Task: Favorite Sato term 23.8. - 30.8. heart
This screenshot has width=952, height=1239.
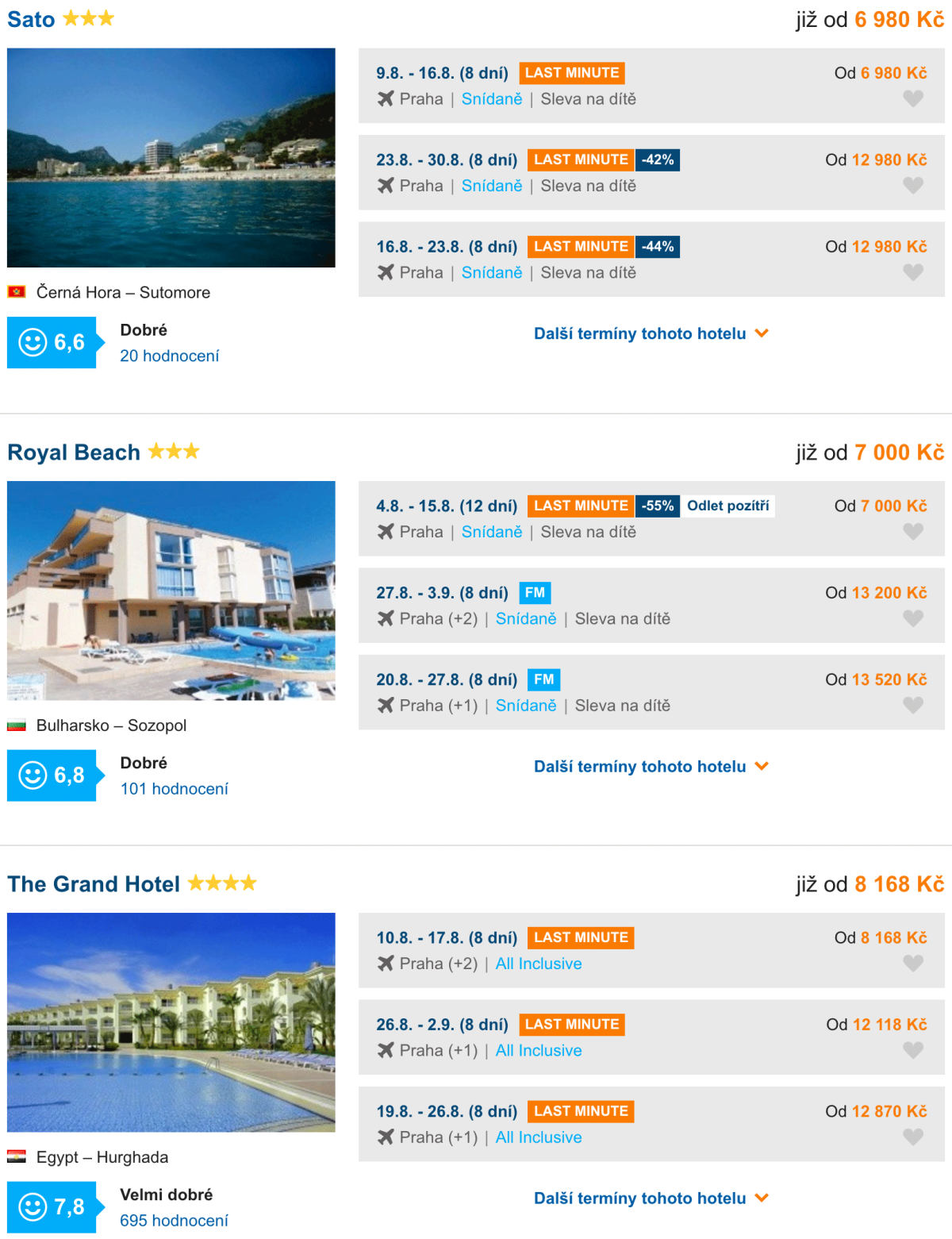Action: [x=913, y=186]
